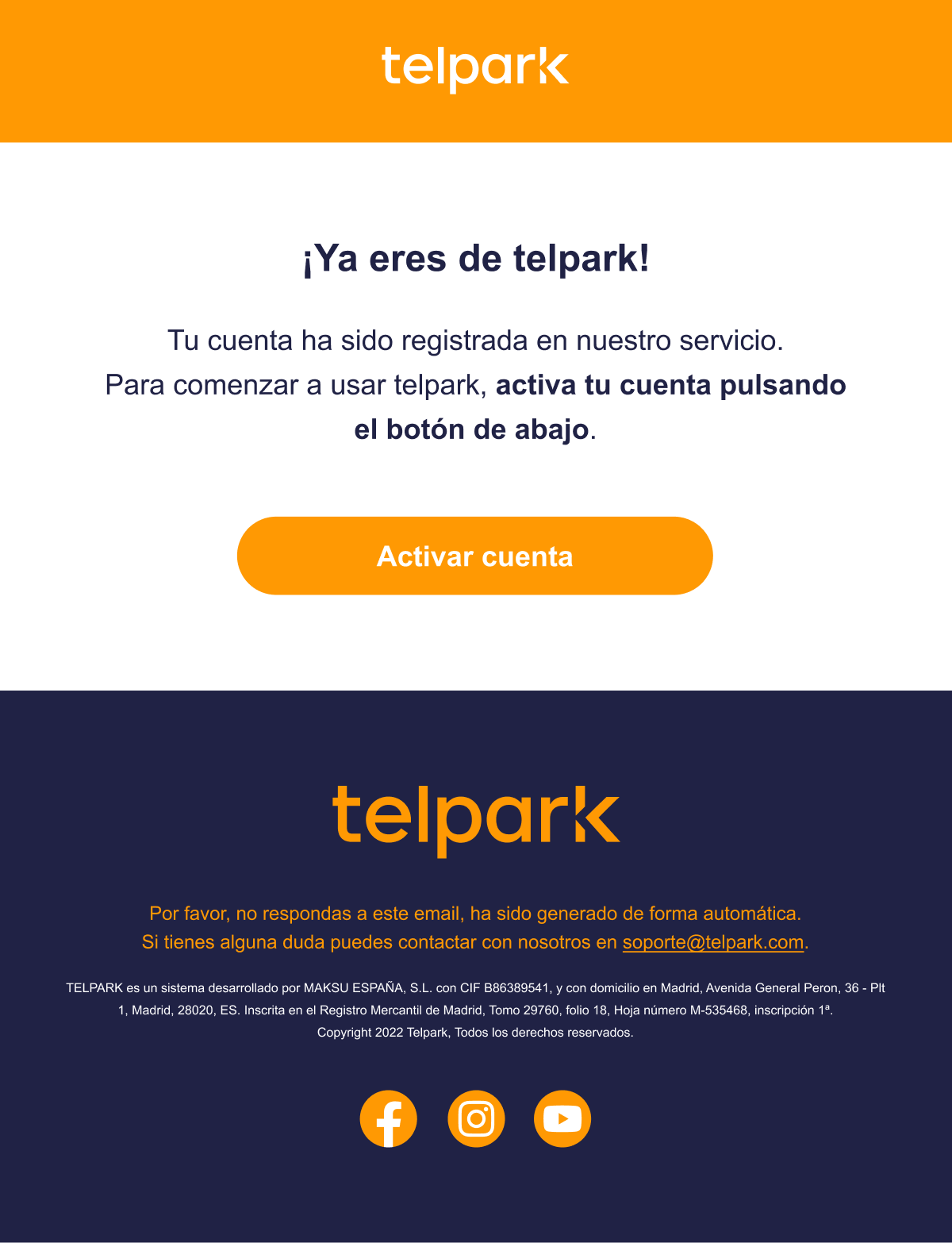Open Telpark's Facebook page icon

(x=388, y=1118)
